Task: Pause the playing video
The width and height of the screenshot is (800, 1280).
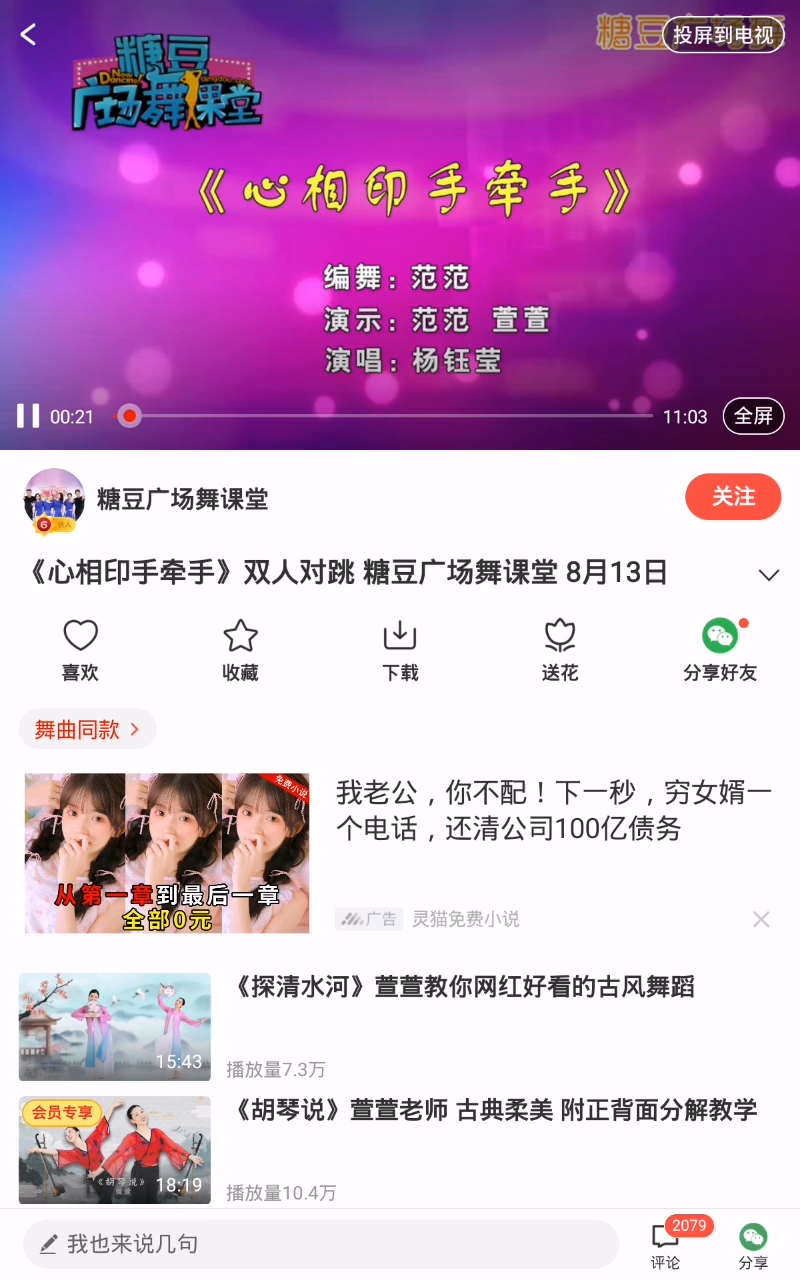Action: coord(28,416)
